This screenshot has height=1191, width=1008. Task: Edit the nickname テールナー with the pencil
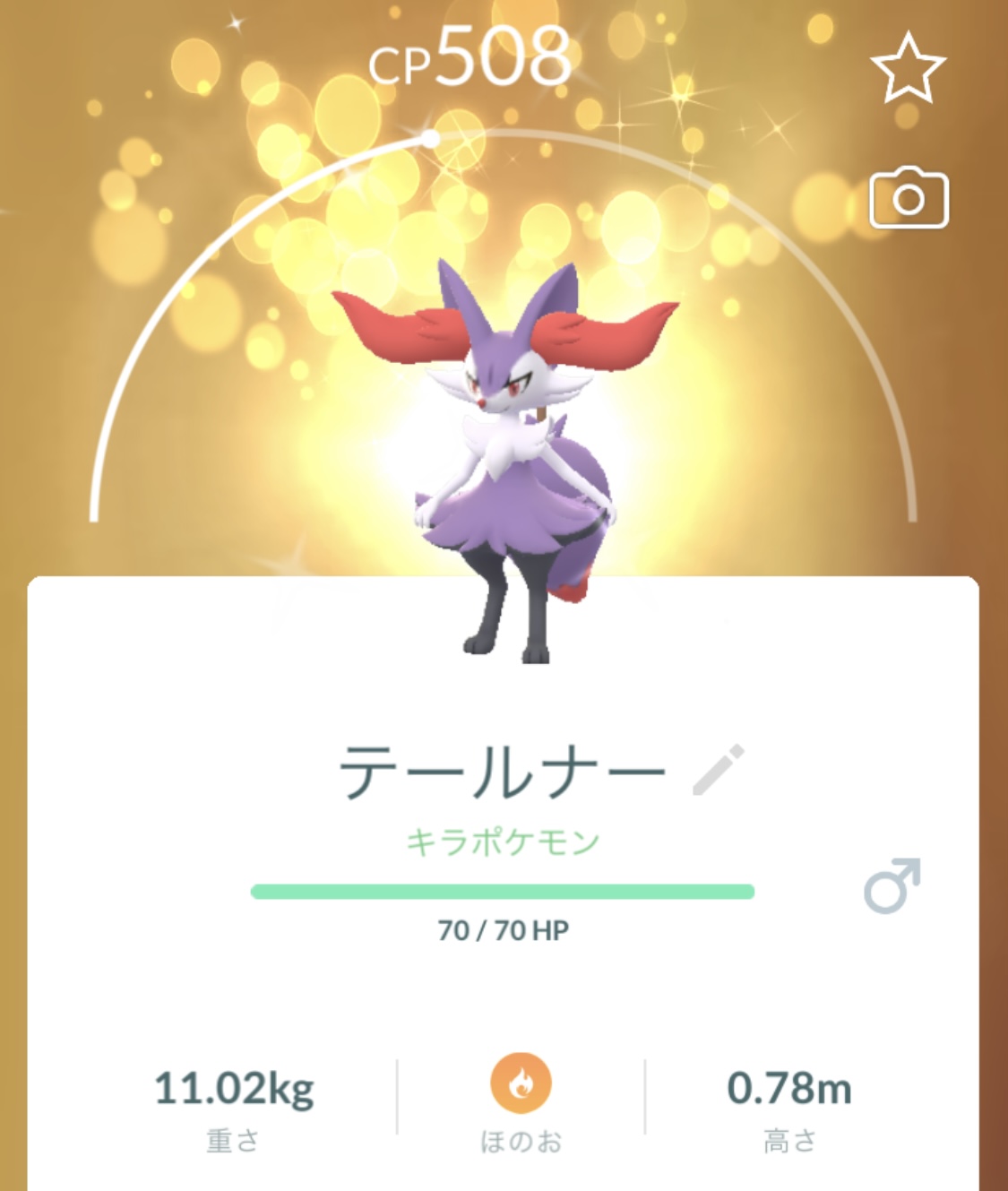tap(719, 770)
